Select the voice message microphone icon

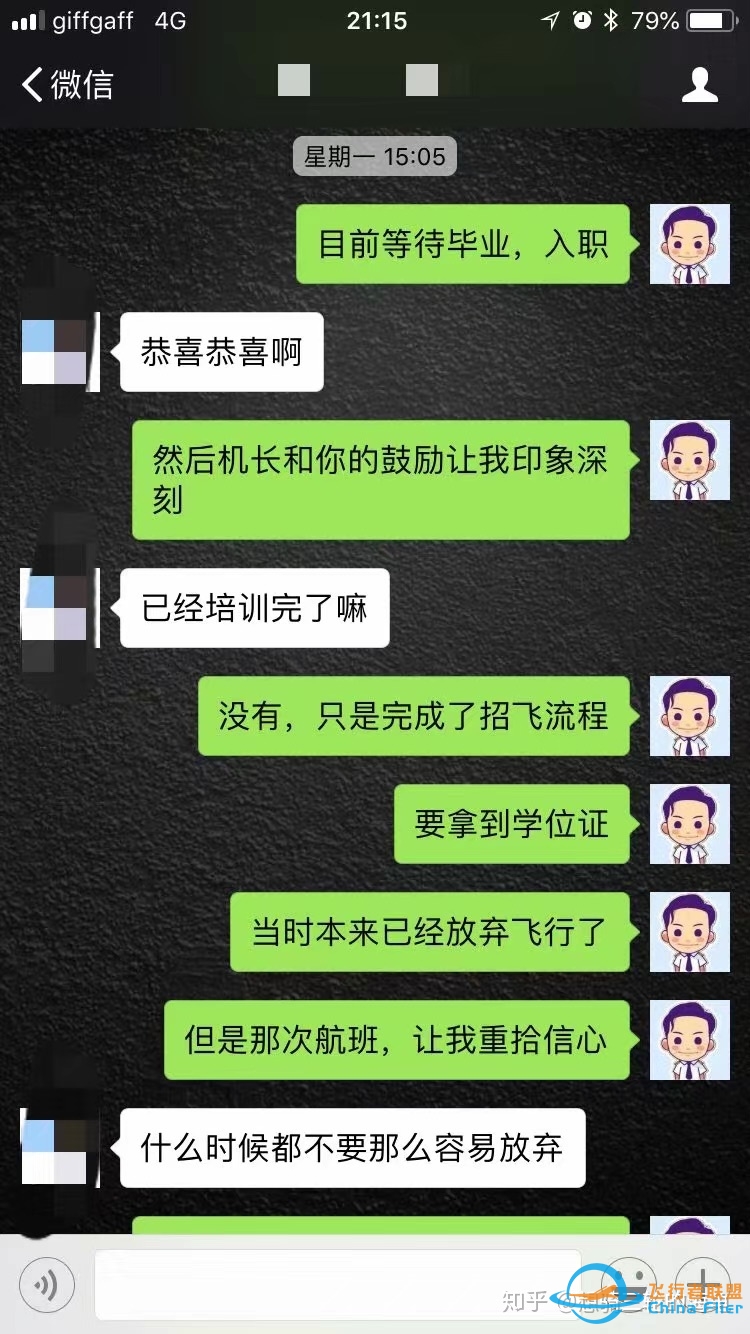44,1284
